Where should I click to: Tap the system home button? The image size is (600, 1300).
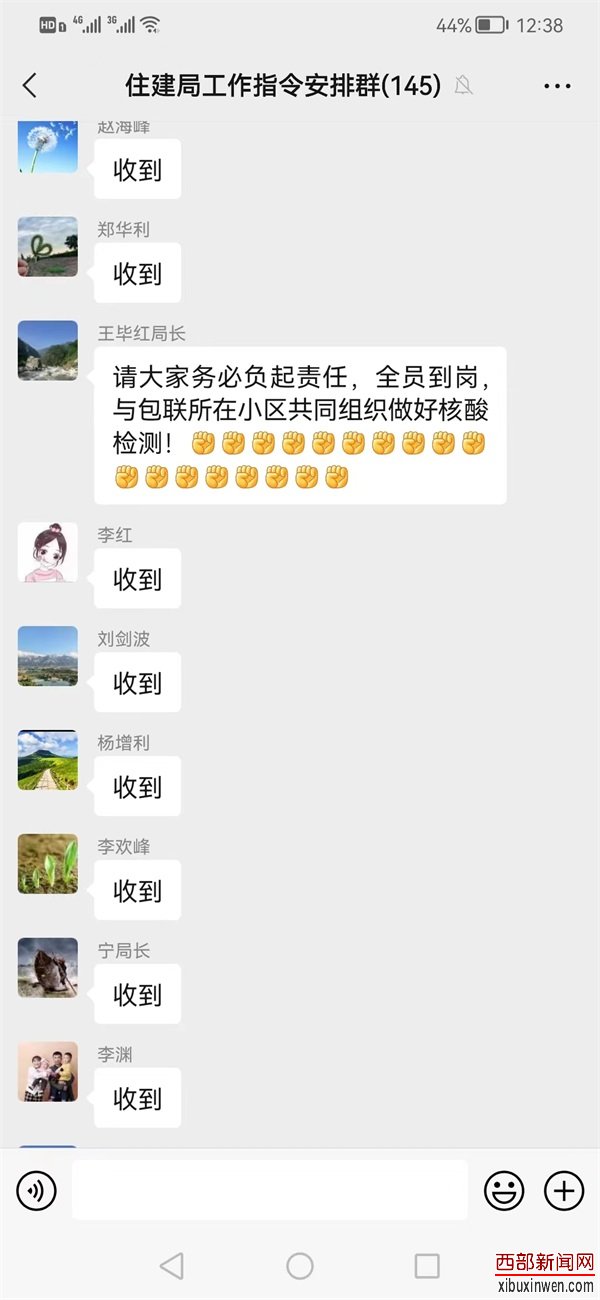click(300, 1266)
